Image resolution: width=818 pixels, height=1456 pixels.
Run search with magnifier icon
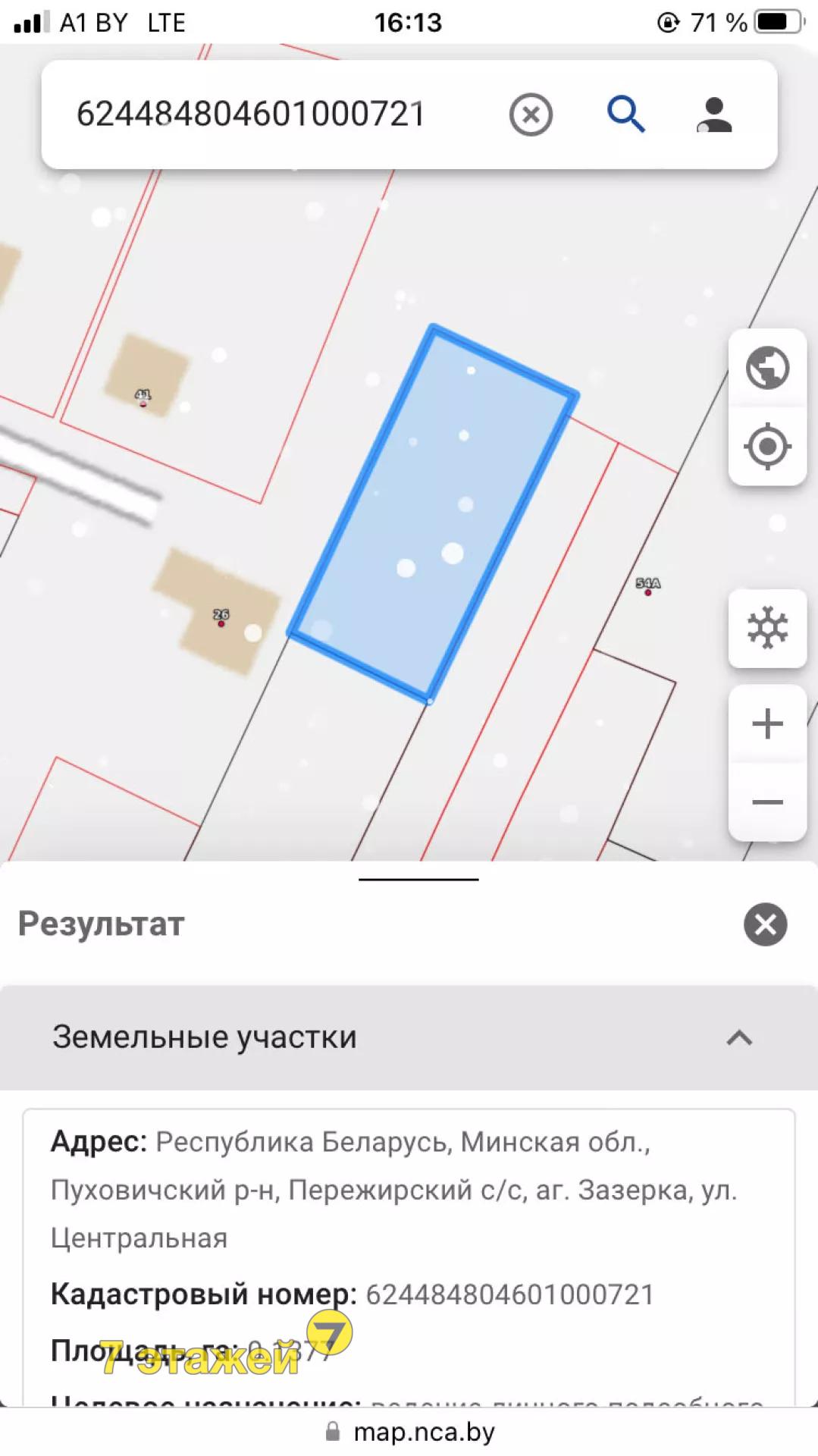(x=625, y=115)
